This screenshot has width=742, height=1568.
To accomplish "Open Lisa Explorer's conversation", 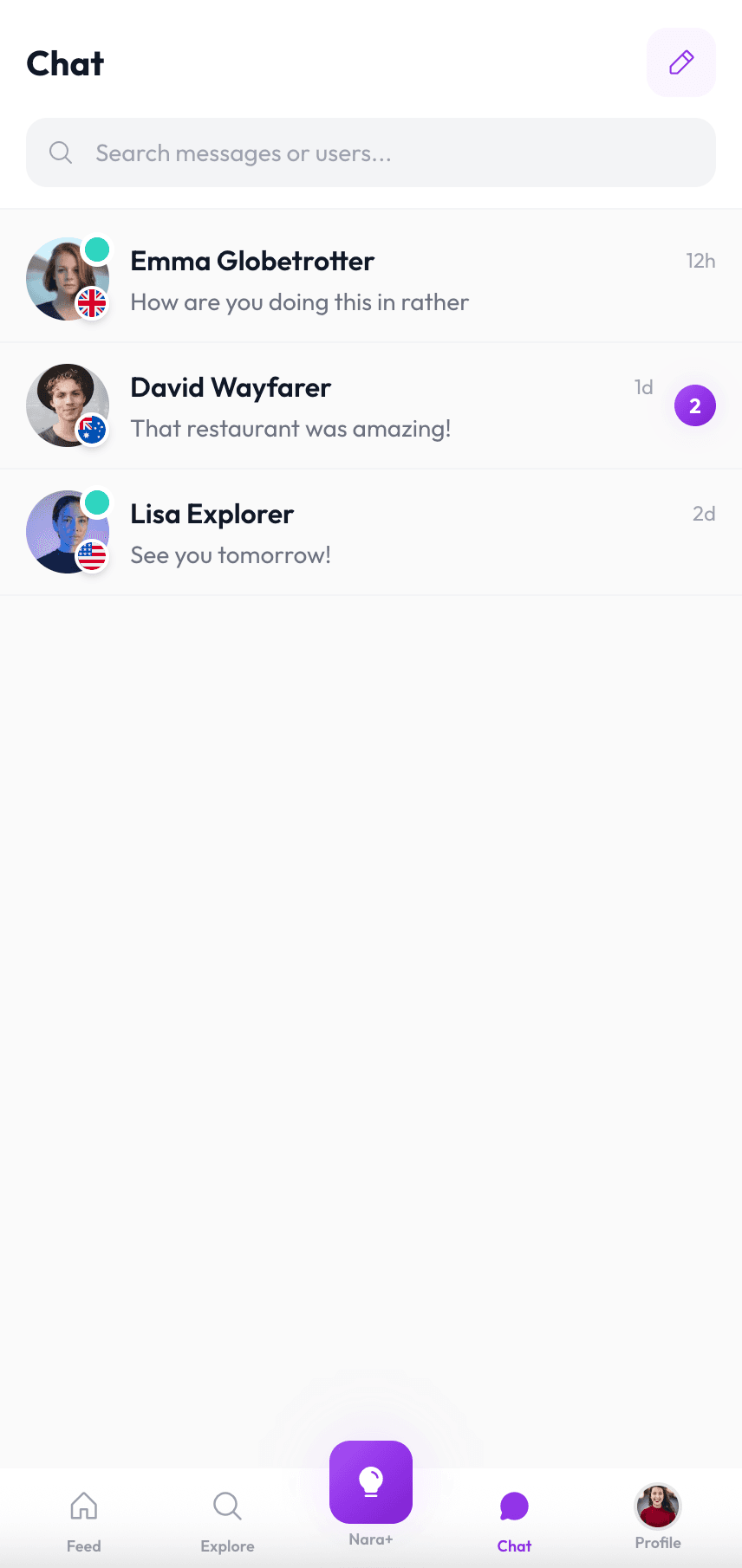I will pyautogui.click(x=371, y=531).
